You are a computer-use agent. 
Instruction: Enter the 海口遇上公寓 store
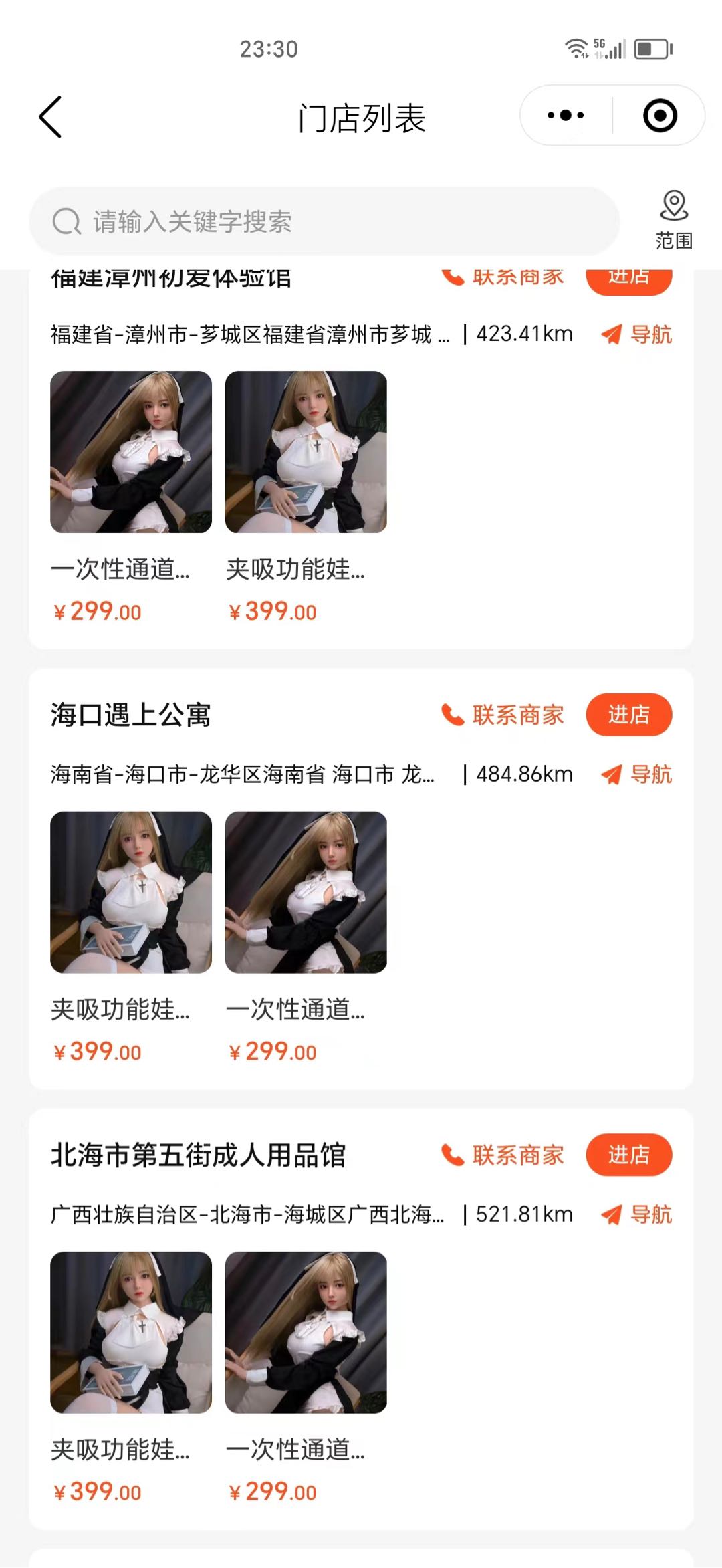pyautogui.click(x=629, y=715)
